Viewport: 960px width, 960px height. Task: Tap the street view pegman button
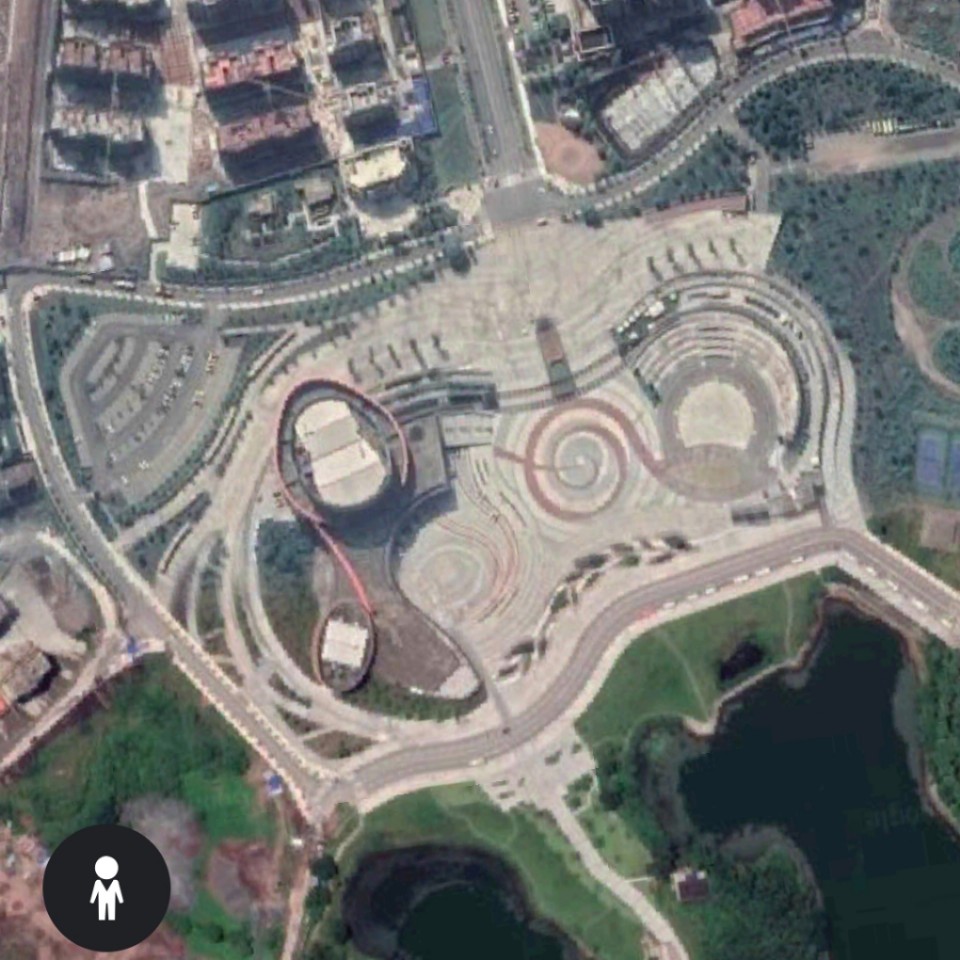pyautogui.click(x=106, y=888)
